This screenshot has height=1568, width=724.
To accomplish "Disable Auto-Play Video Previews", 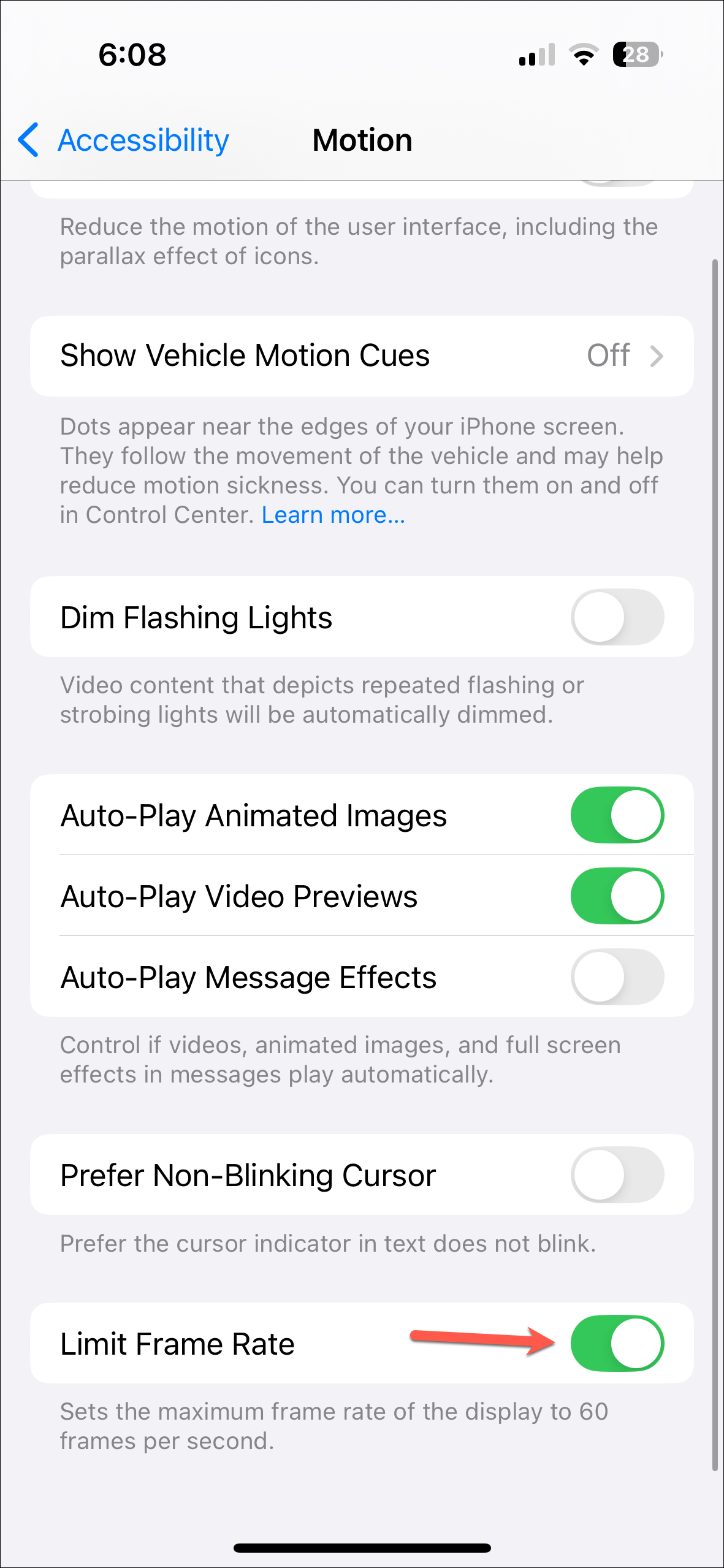I will pos(617,896).
